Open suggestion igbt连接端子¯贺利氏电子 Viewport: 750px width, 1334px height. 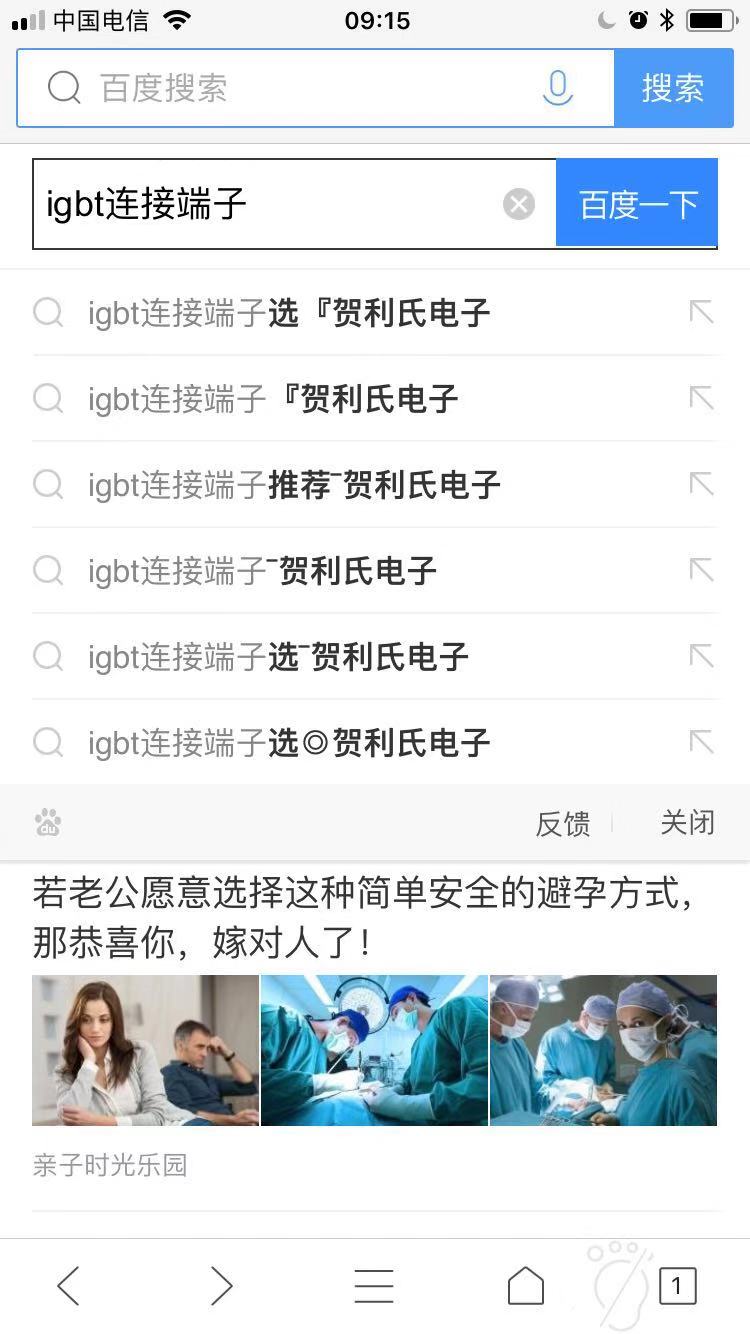click(262, 571)
